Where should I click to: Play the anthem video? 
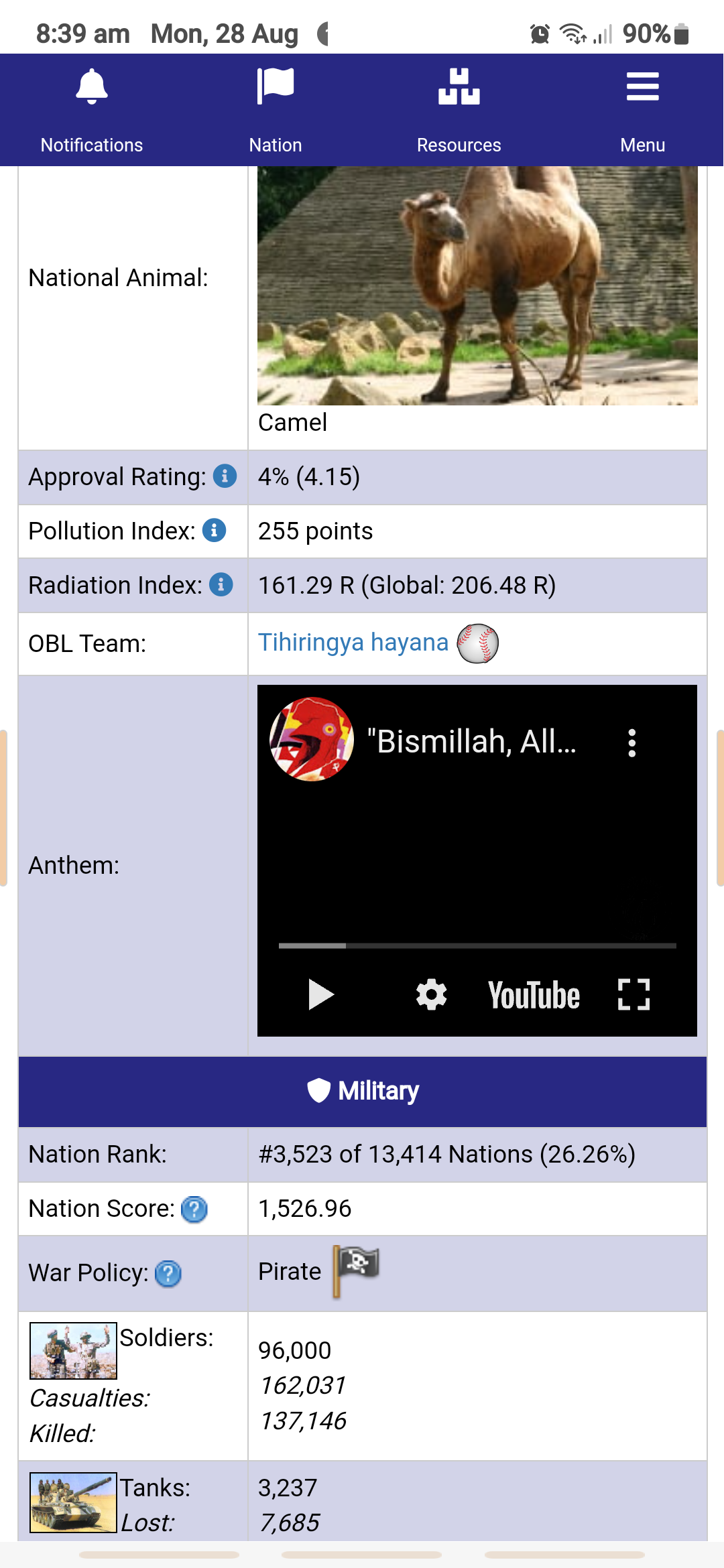point(320,994)
